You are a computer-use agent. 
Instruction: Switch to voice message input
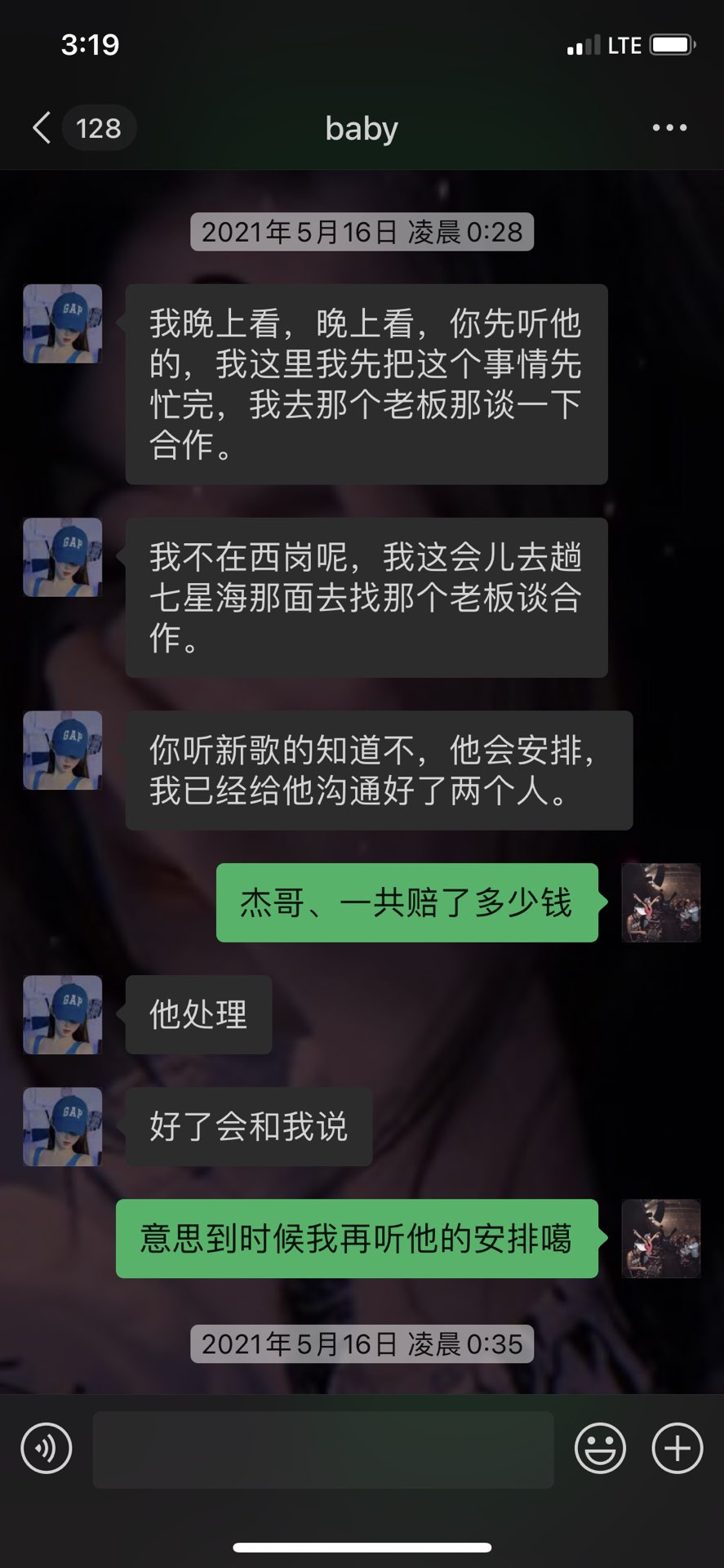point(47,1449)
